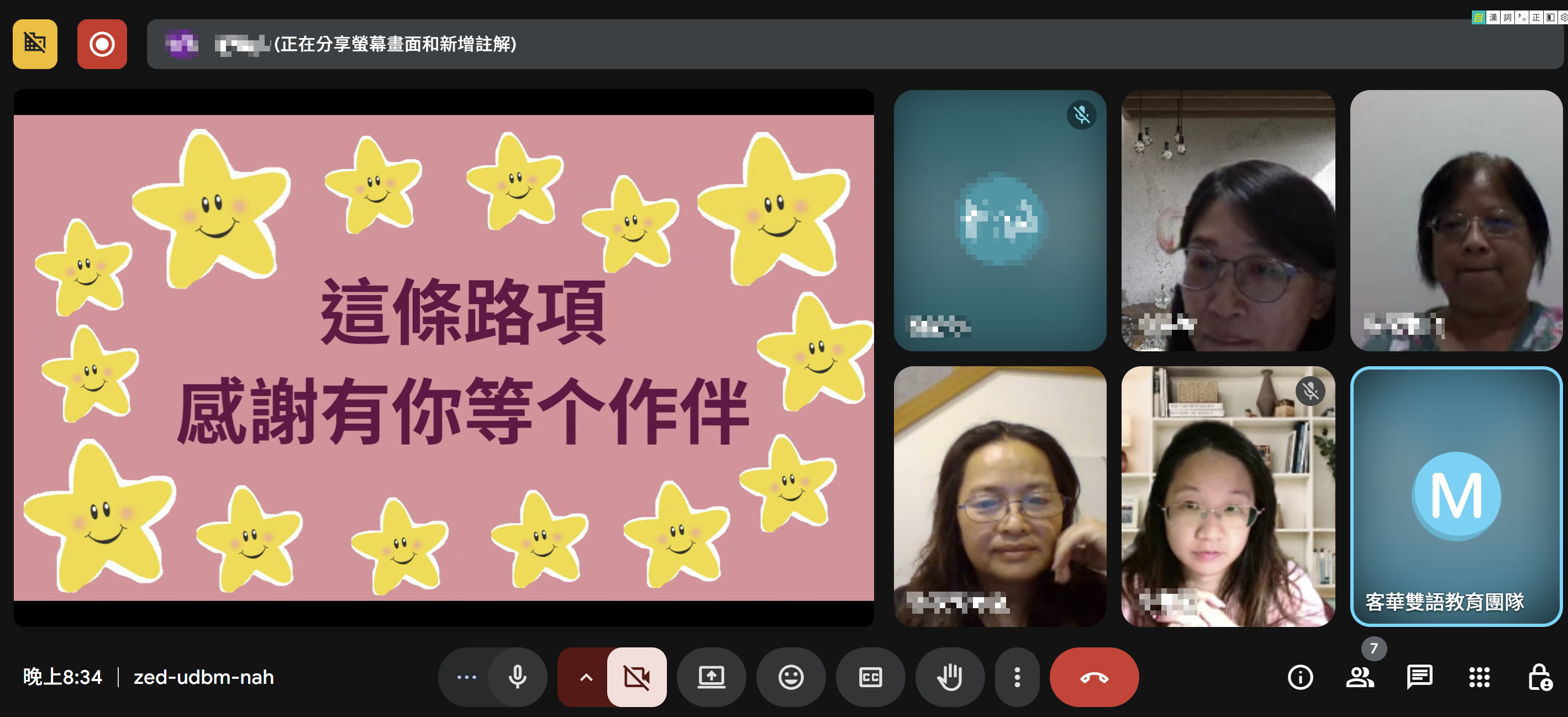
Task: Tap the yellow stop annotation button
Action: click(x=35, y=44)
